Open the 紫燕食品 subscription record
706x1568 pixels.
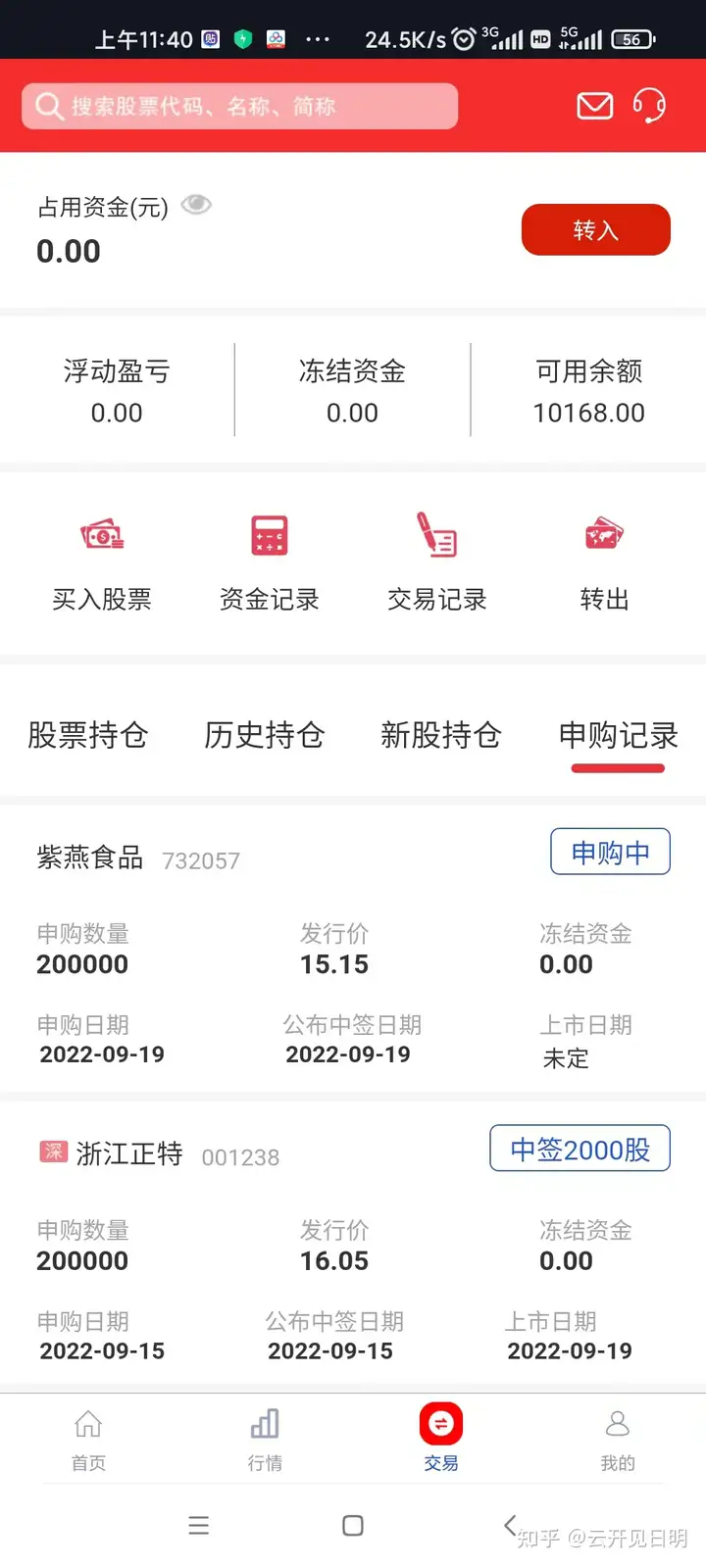pos(353,948)
